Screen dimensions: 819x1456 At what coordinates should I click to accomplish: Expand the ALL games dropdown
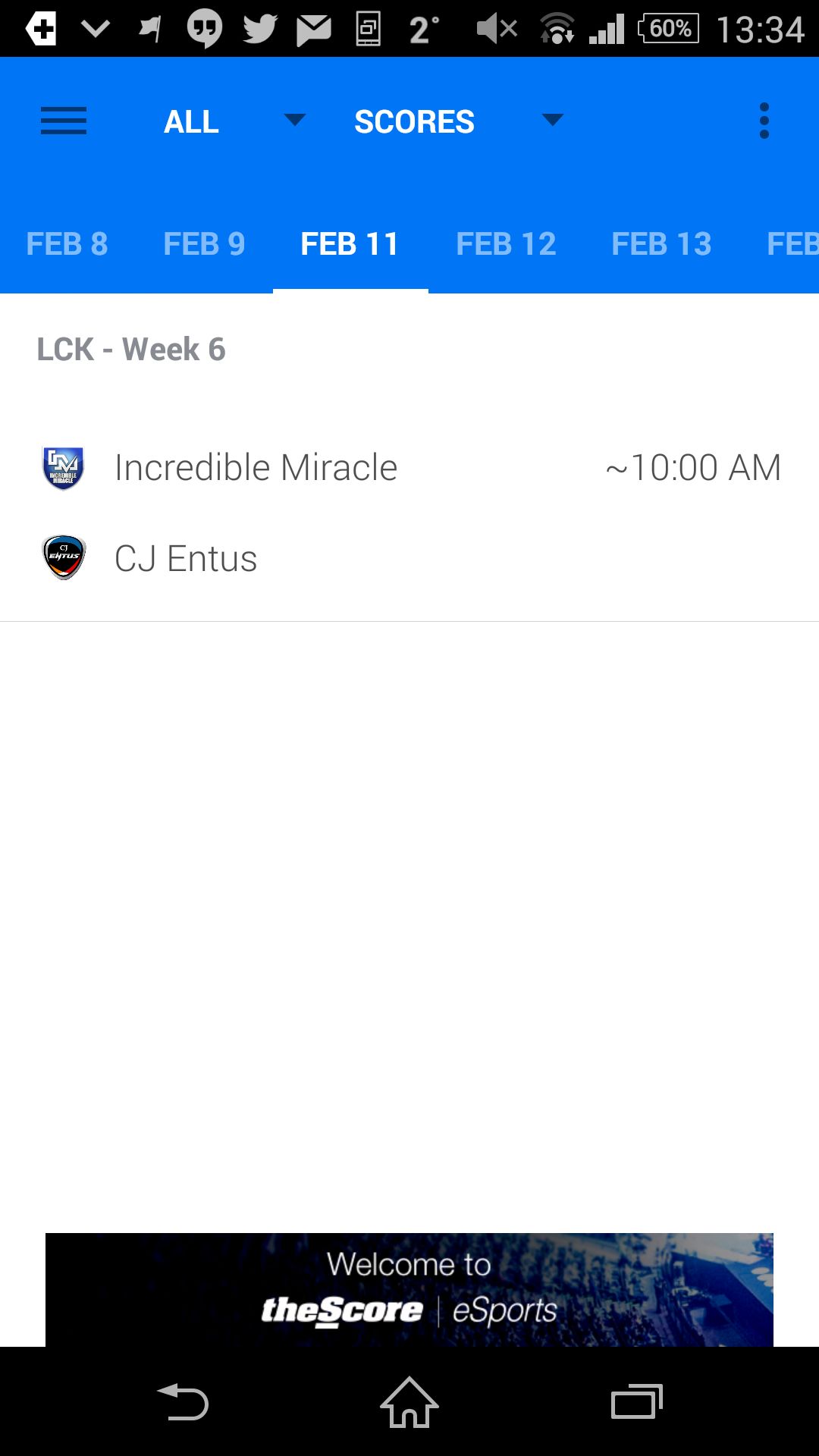click(x=234, y=121)
